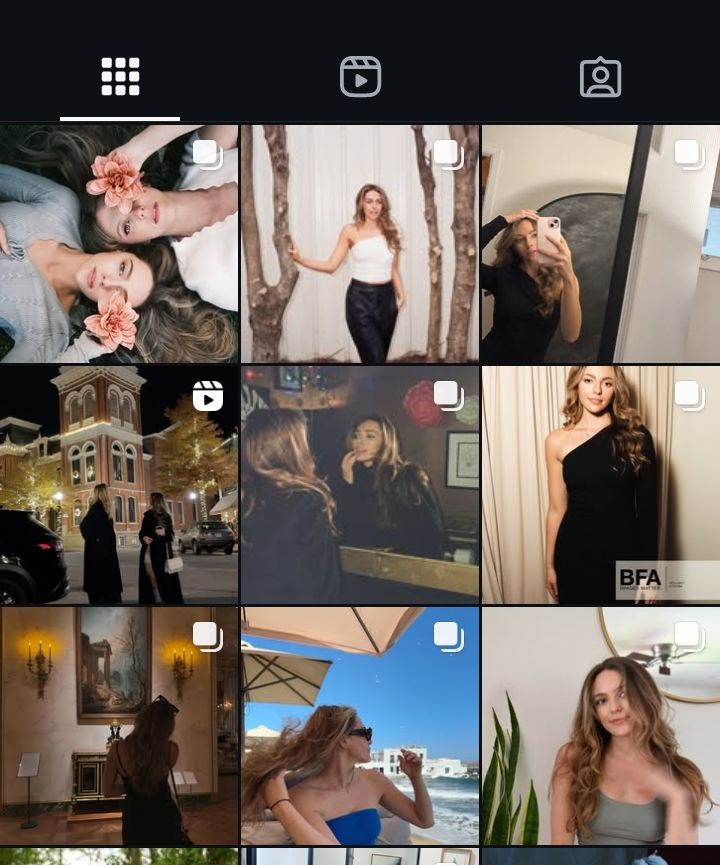Screen dimensions: 720x865
Task: Open the post with painting and candle sconces
Action: click(x=119, y=726)
